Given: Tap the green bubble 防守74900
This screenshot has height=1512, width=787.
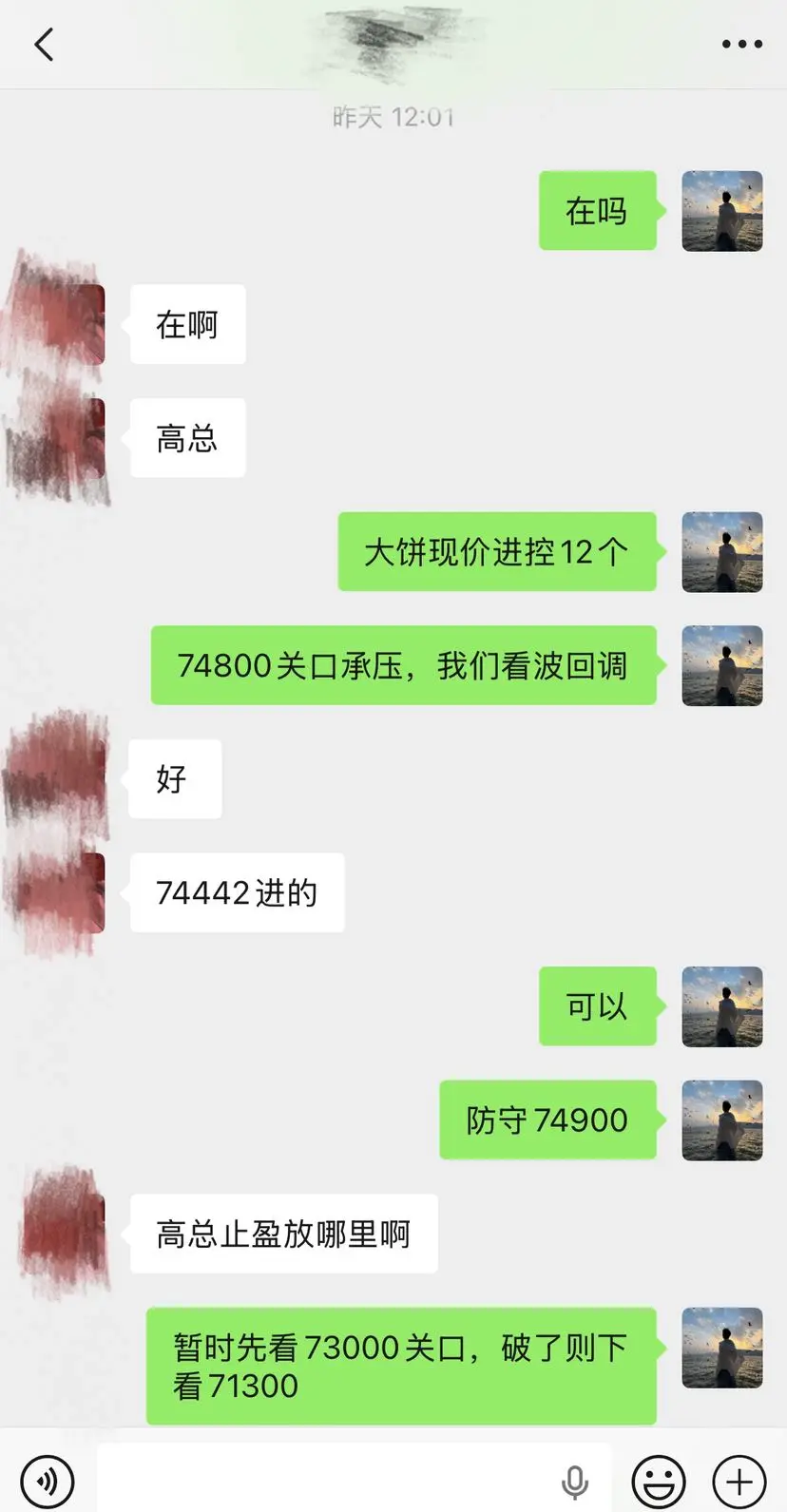Looking at the screenshot, I should [547, 1120].
